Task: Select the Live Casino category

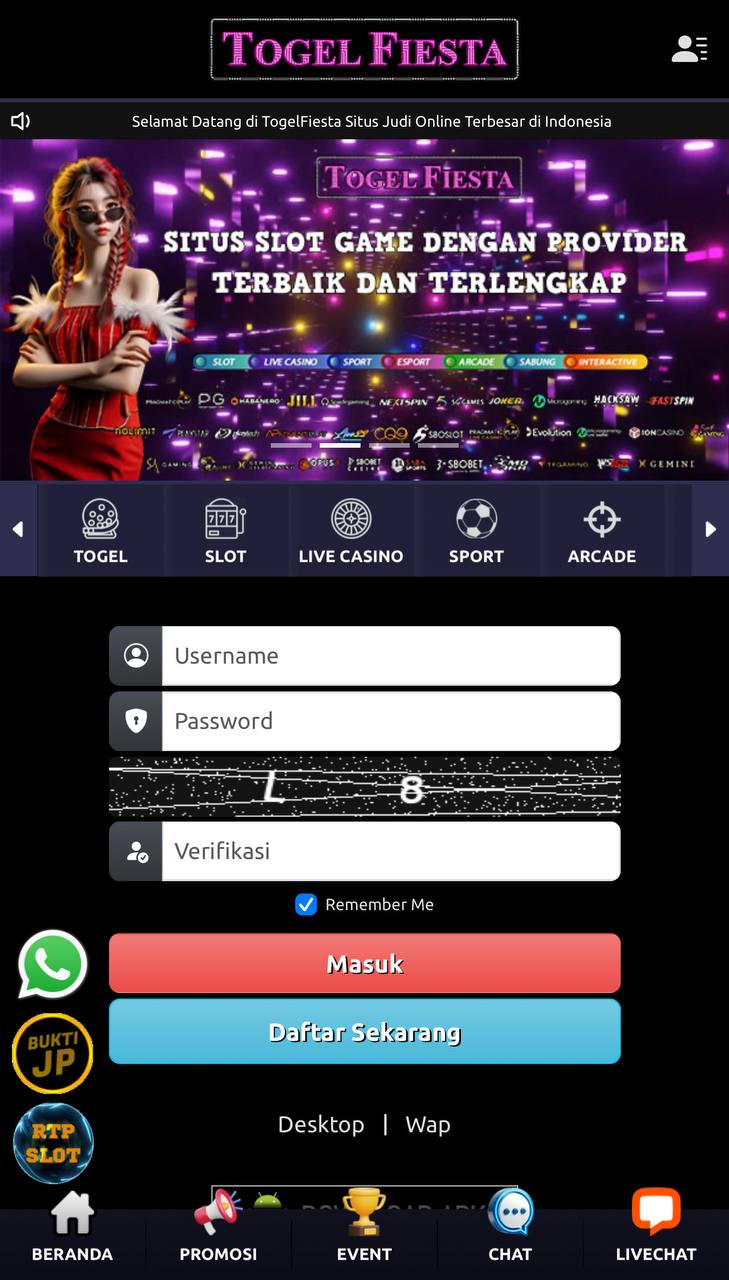Action: pos(351,531)
